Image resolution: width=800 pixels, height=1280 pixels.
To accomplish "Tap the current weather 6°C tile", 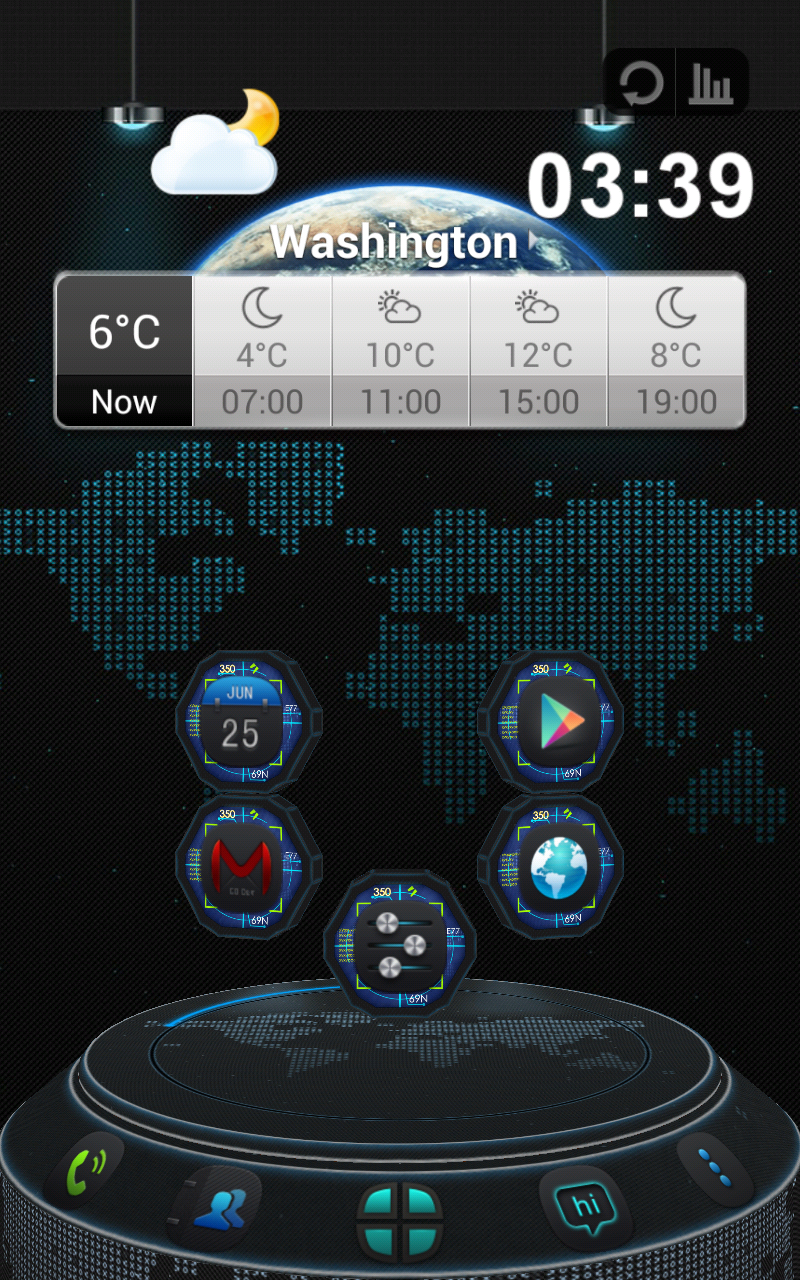I will coord(124,351).
